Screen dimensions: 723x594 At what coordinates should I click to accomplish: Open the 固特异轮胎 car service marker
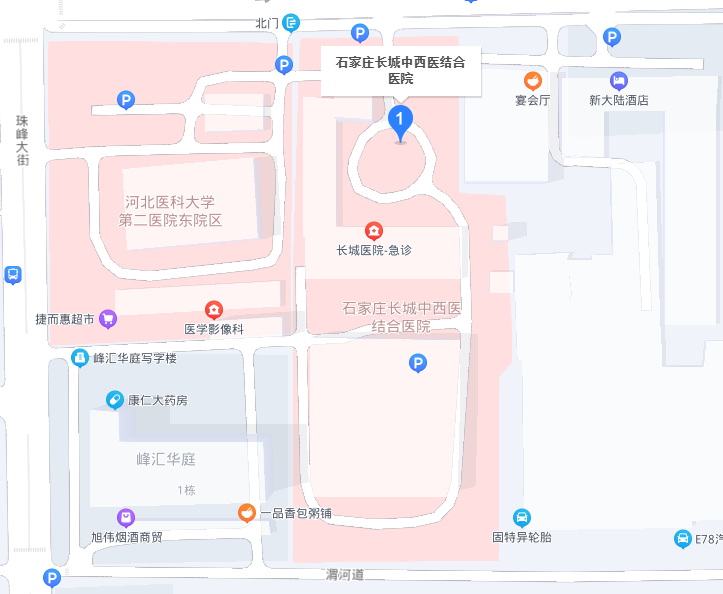pos(521,517)
